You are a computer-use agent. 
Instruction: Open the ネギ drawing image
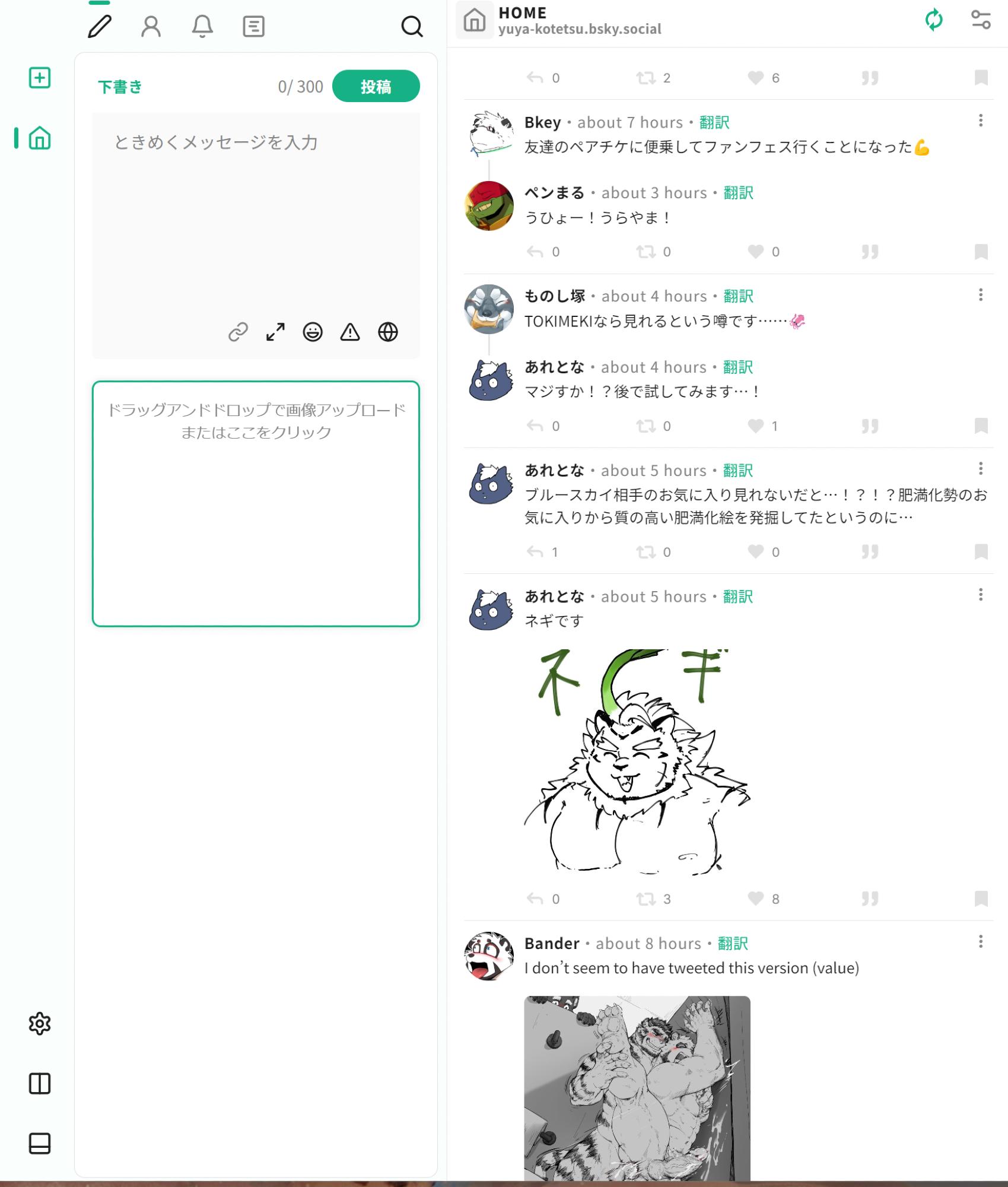click(x=637, y=760)
